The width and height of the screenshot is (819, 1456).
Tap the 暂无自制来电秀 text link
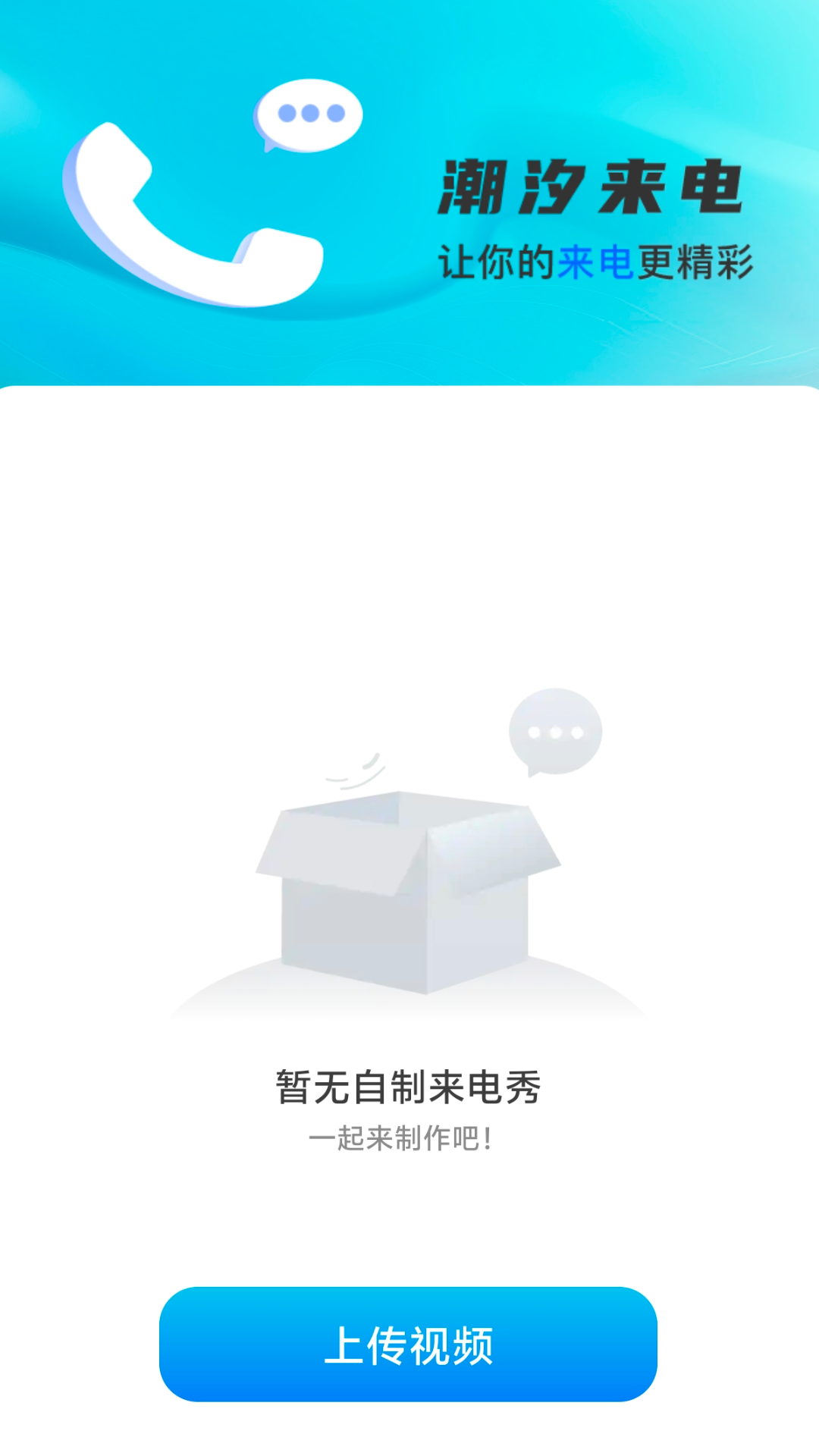(409, 1084)
